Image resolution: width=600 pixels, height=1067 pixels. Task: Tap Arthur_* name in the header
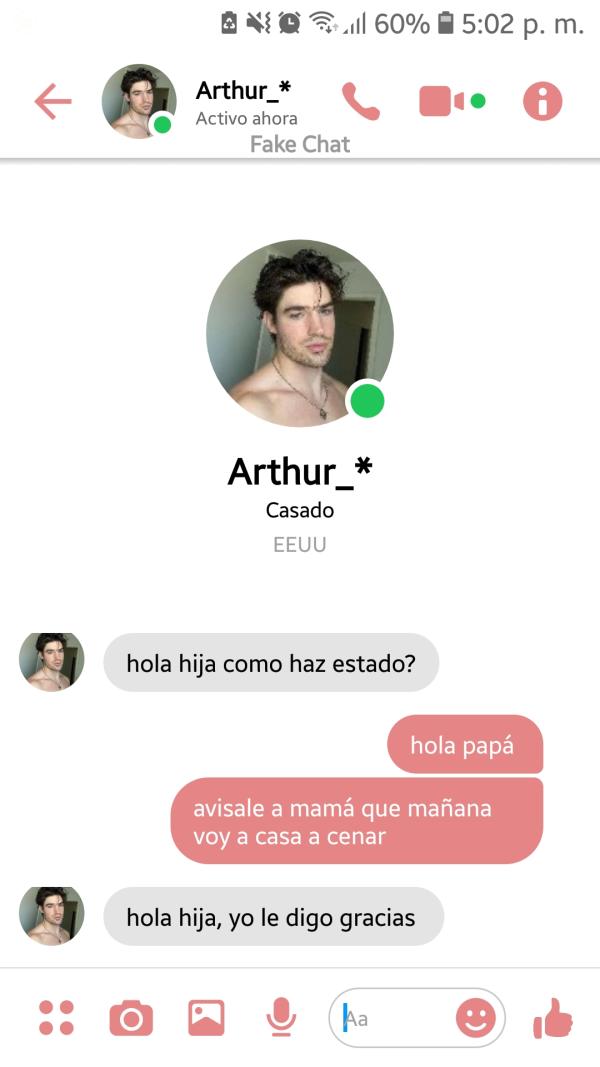(x=243, y=91)
